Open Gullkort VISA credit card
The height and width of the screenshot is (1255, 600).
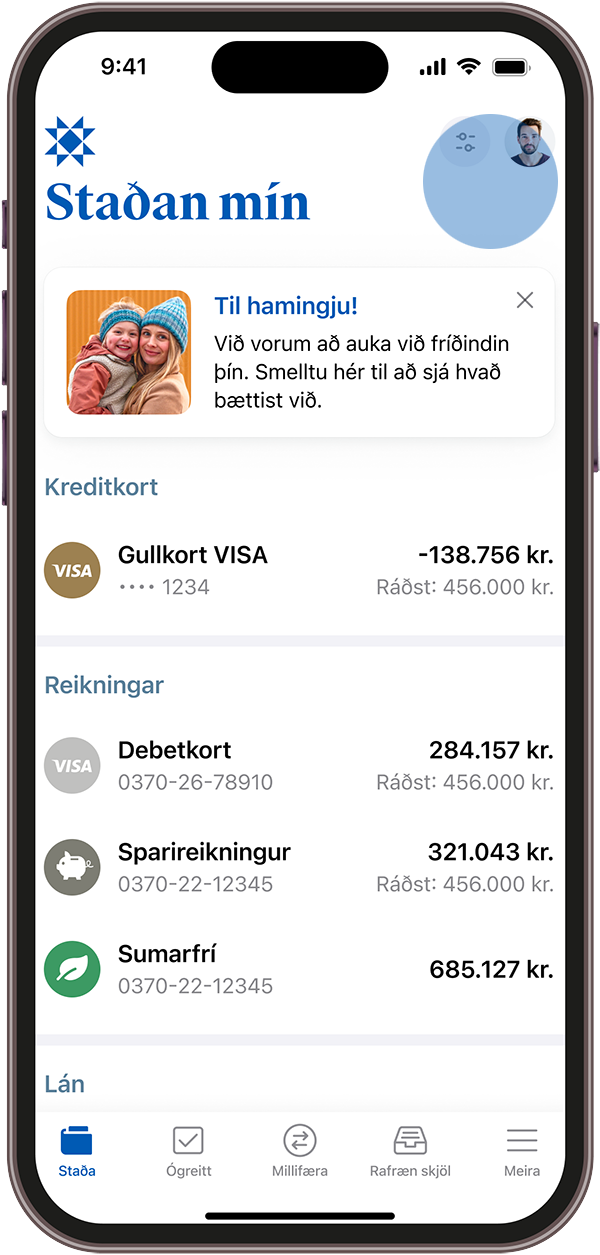click(298, 570)
